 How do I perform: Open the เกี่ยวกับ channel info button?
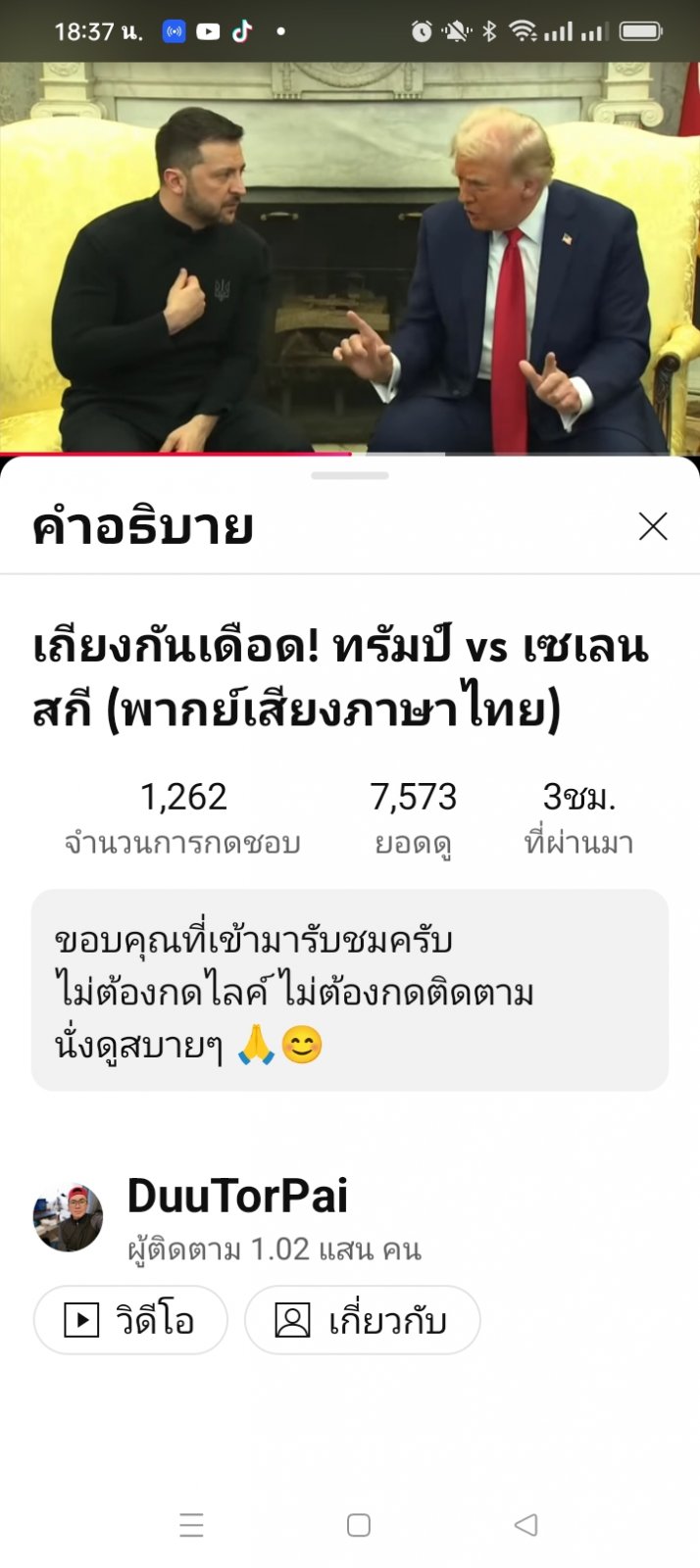[362, 1320]
